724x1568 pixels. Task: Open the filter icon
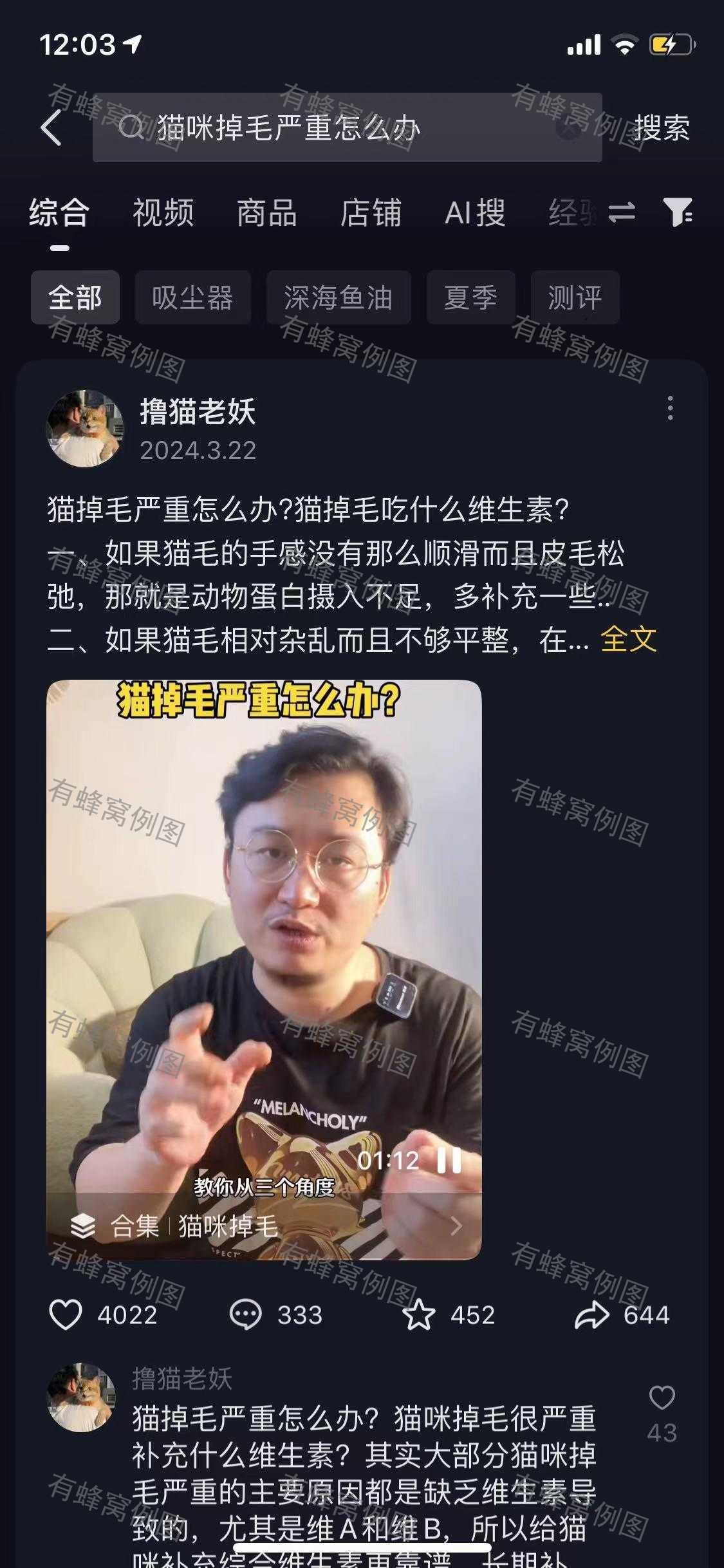678,212
